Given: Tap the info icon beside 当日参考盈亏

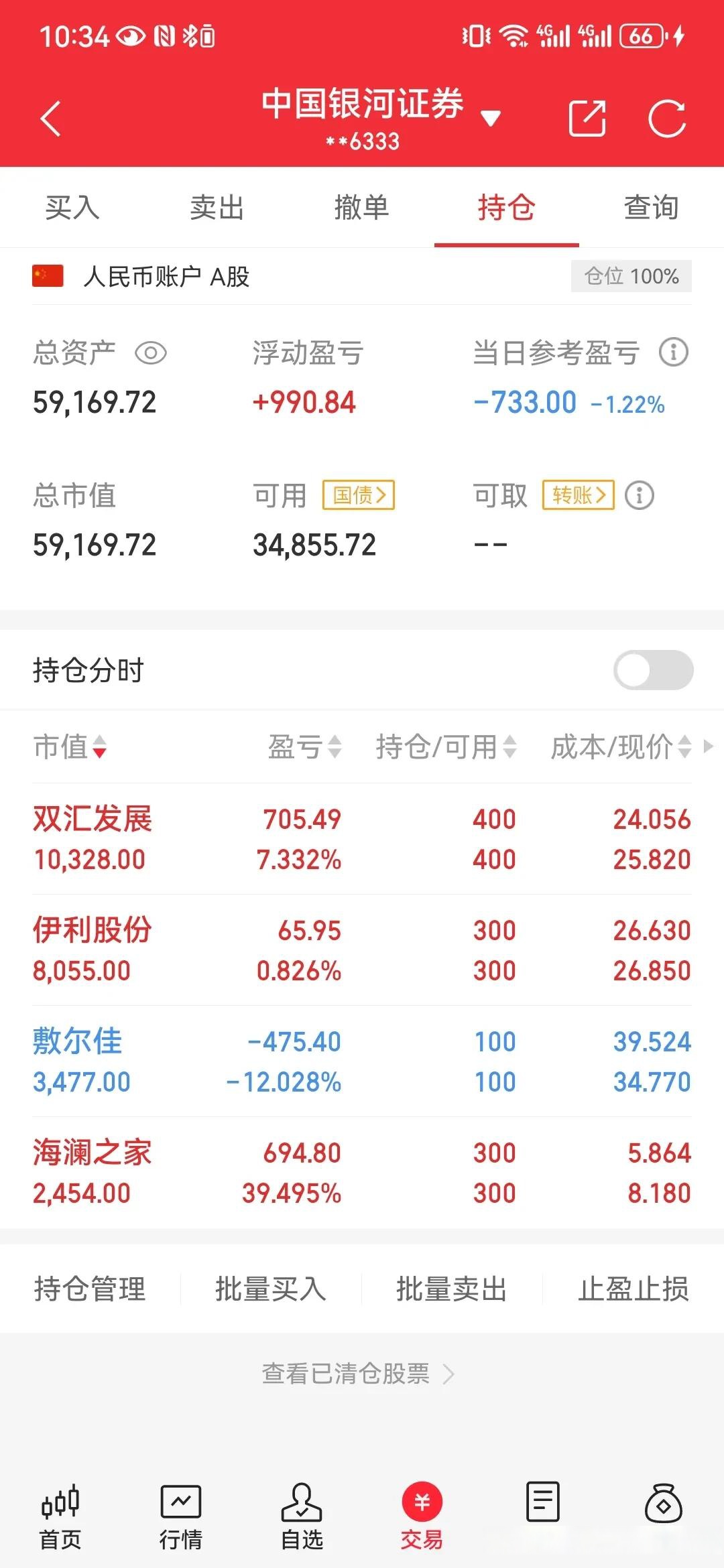Looking at the screenshot, I should [x=674, y=352].
